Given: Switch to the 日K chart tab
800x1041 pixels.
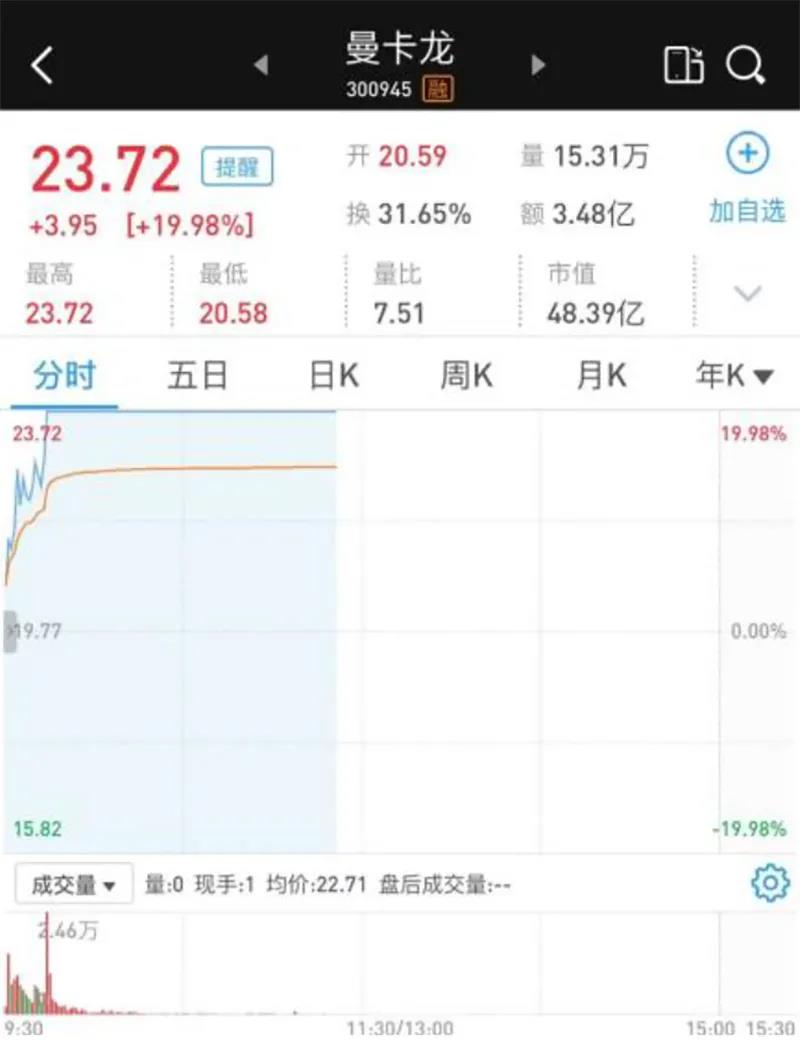Looking at the screenshot, I should click(x=333, y=376).
